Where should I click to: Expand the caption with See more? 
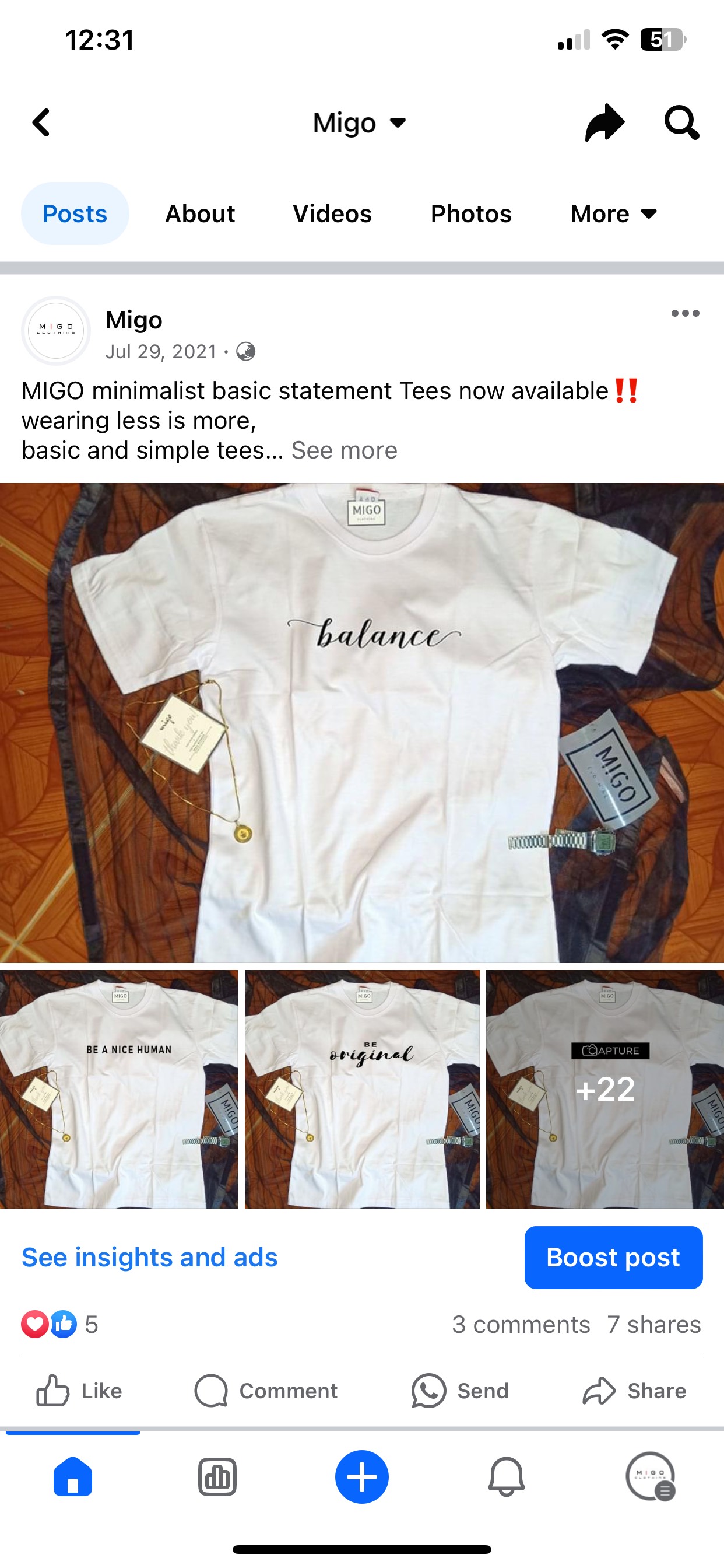click(x=344, y=450)
